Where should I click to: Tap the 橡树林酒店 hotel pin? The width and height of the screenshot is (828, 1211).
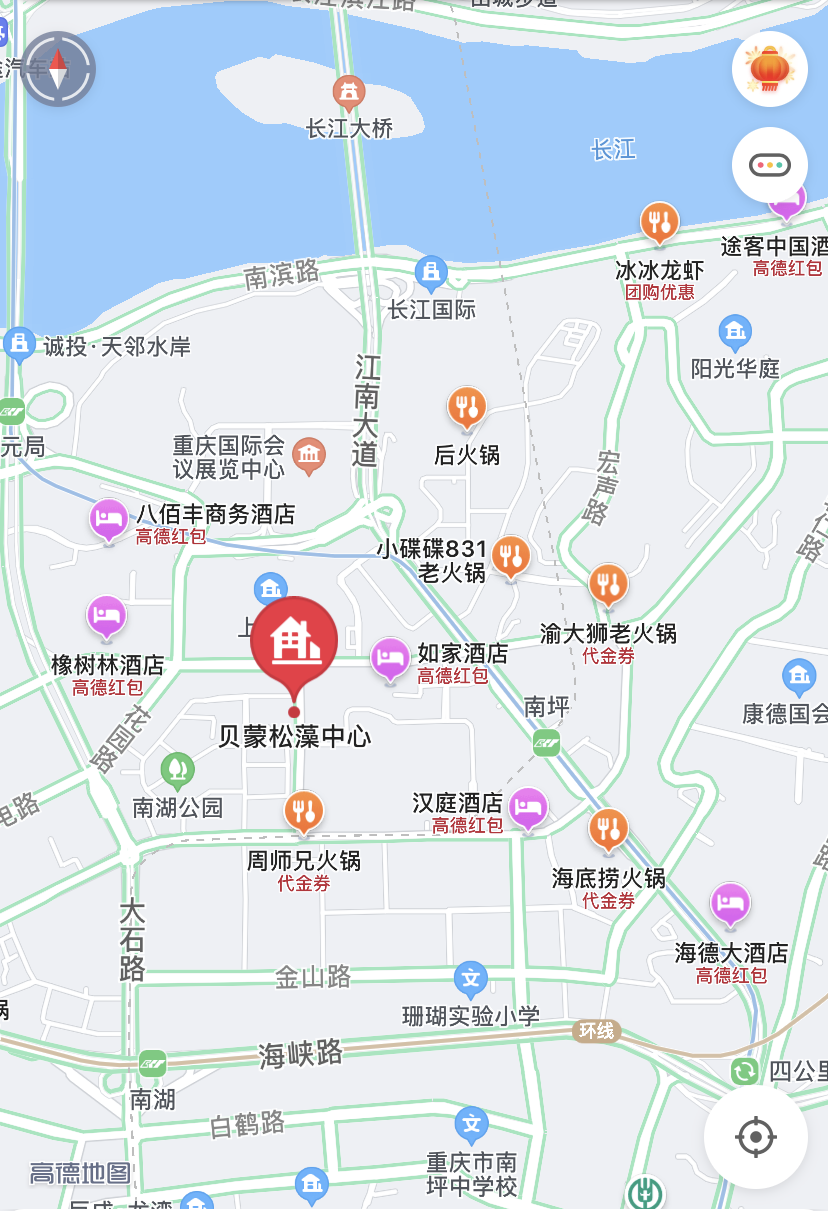[106, 616]
